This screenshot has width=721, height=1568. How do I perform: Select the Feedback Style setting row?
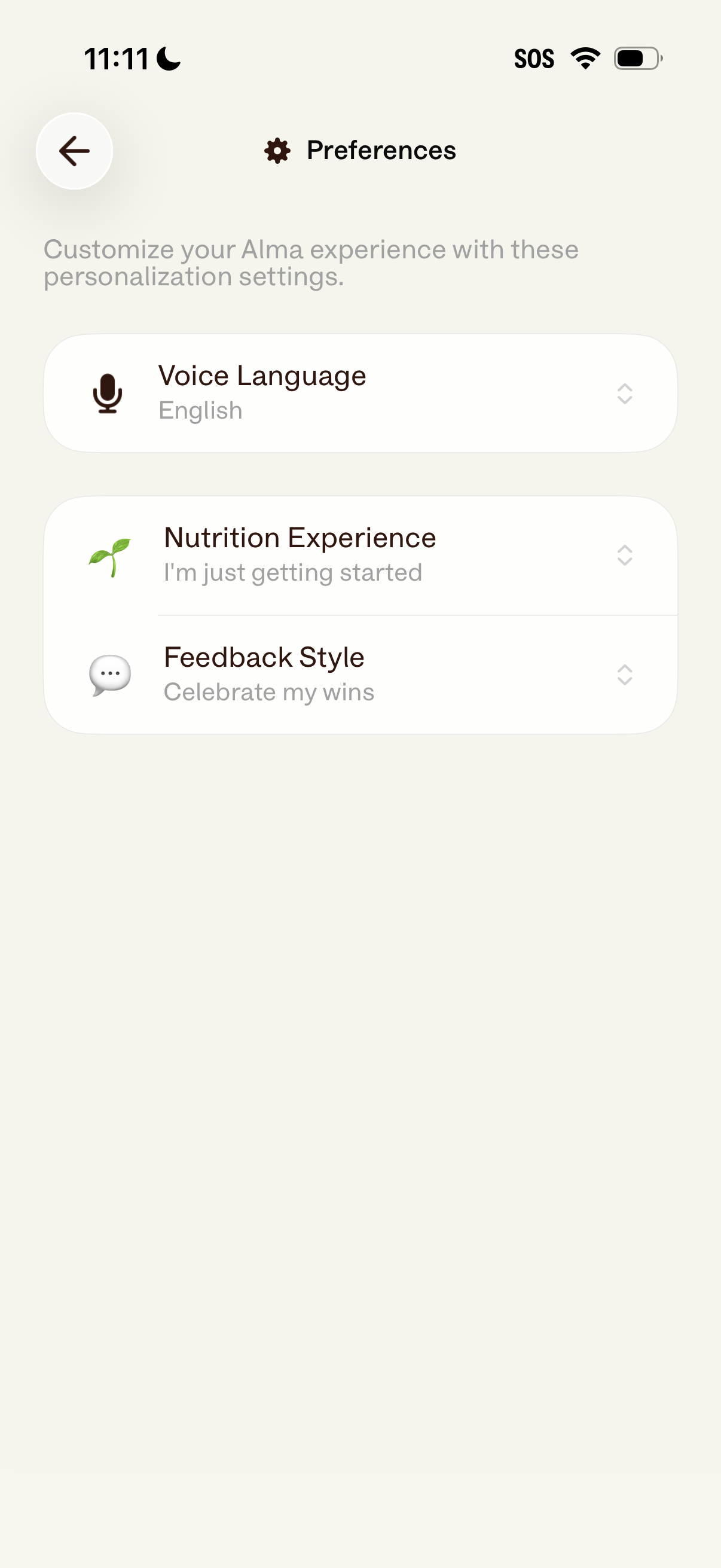[x=360, y=674]
